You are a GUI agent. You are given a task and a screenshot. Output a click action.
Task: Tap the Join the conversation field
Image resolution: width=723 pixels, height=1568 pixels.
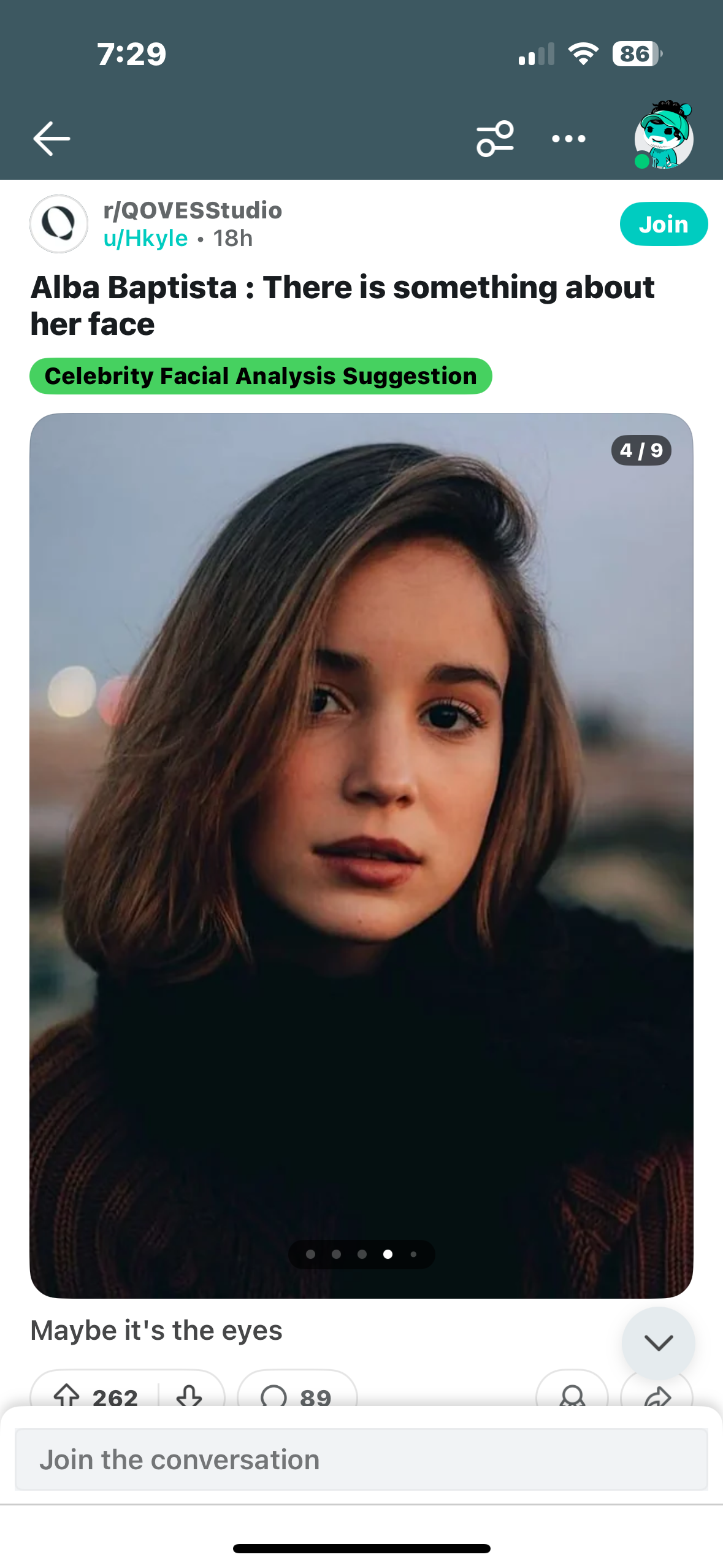[x=361, y=1459]
